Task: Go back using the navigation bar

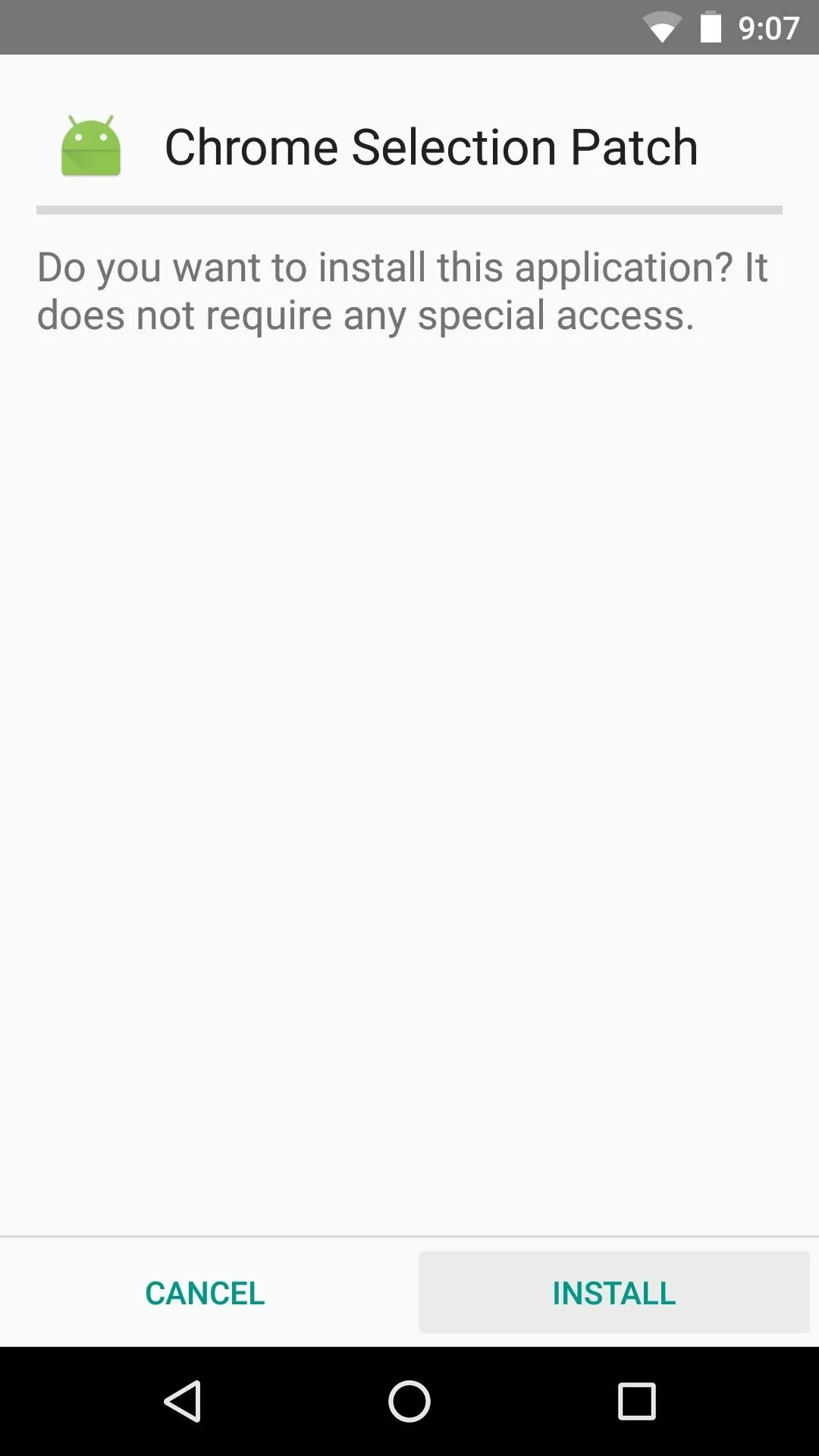Action: [183, 1401]
